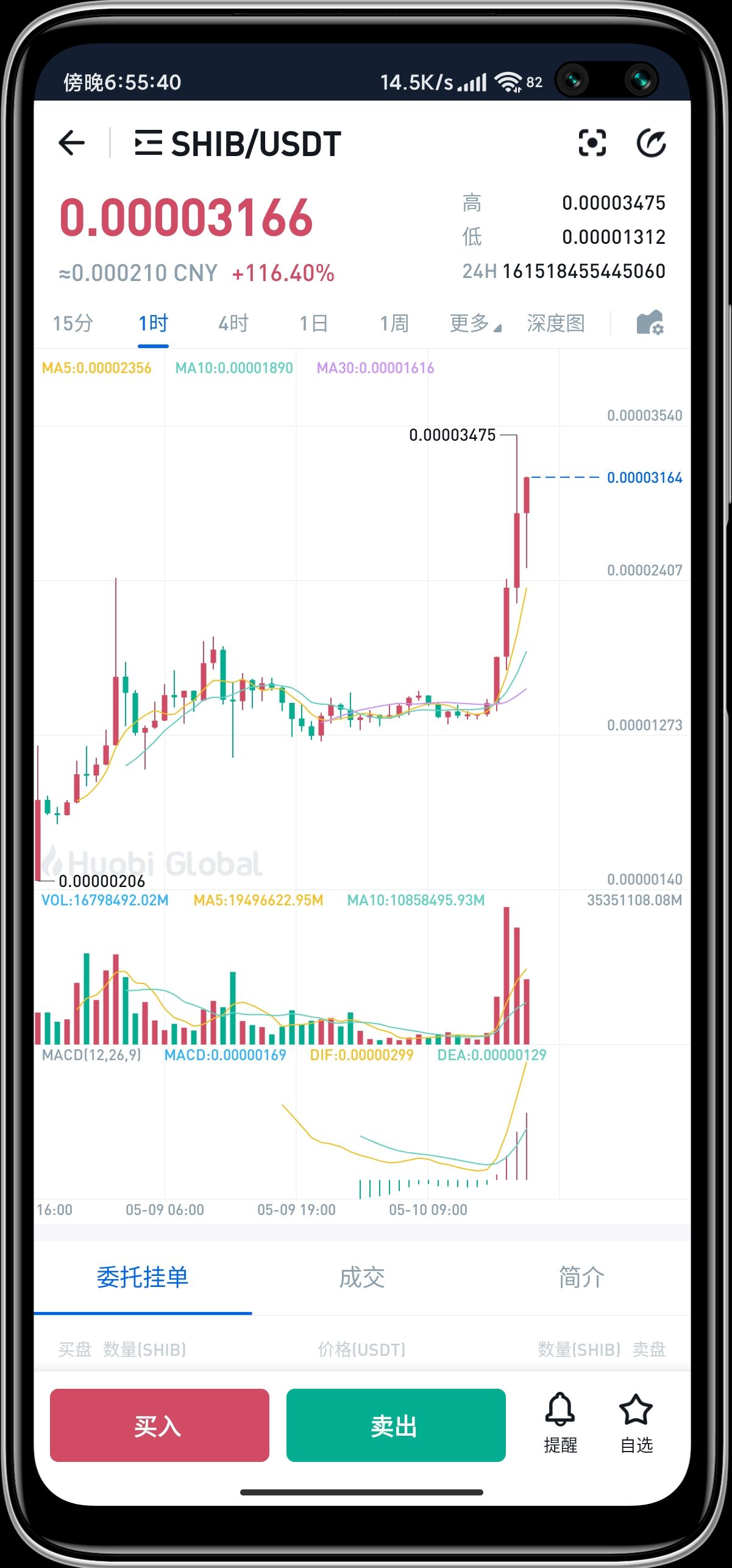Open chart indicator settings icon
Viewport: 732px width, 1568px height.
(650, 323)
